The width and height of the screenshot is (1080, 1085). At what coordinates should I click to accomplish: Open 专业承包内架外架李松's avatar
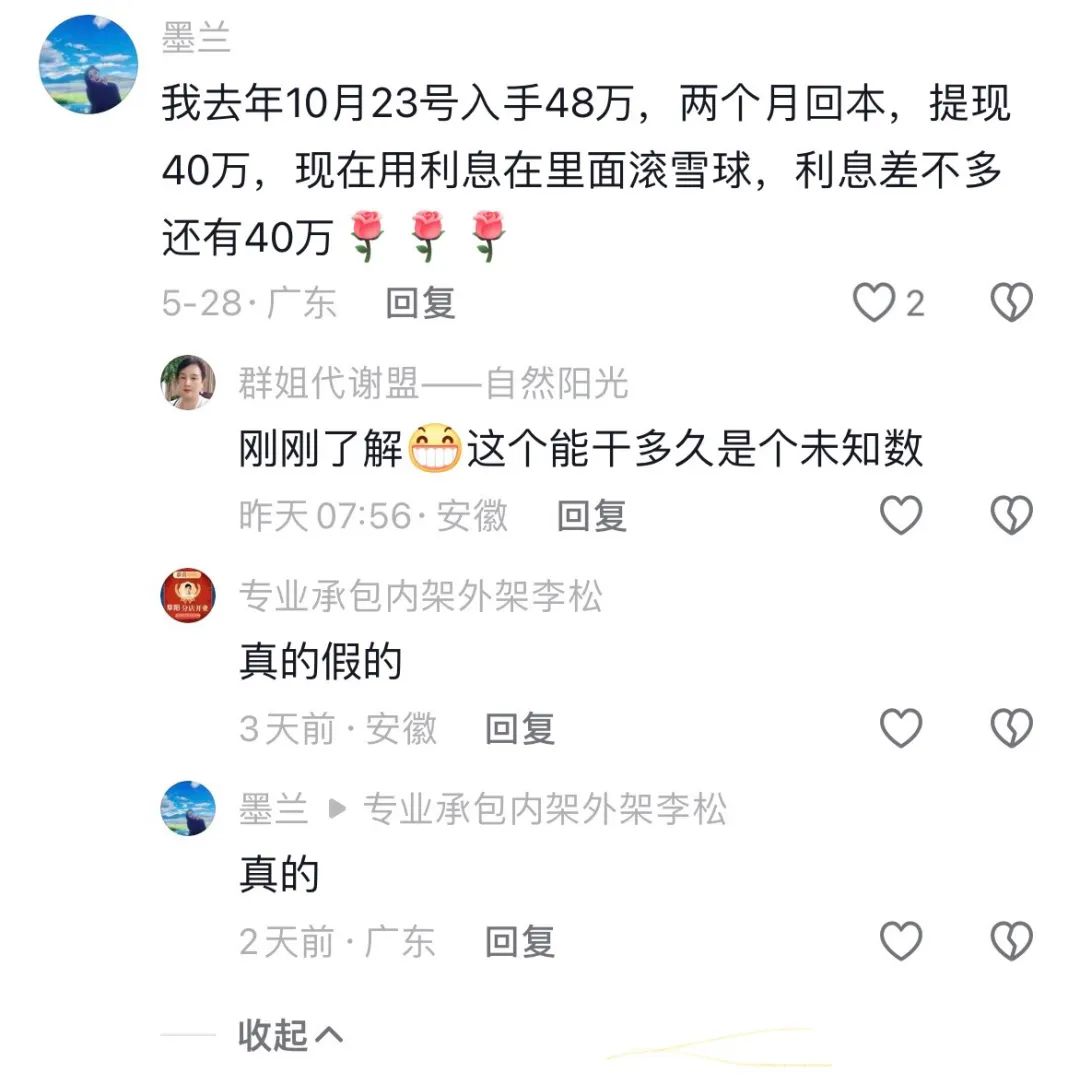188,596
